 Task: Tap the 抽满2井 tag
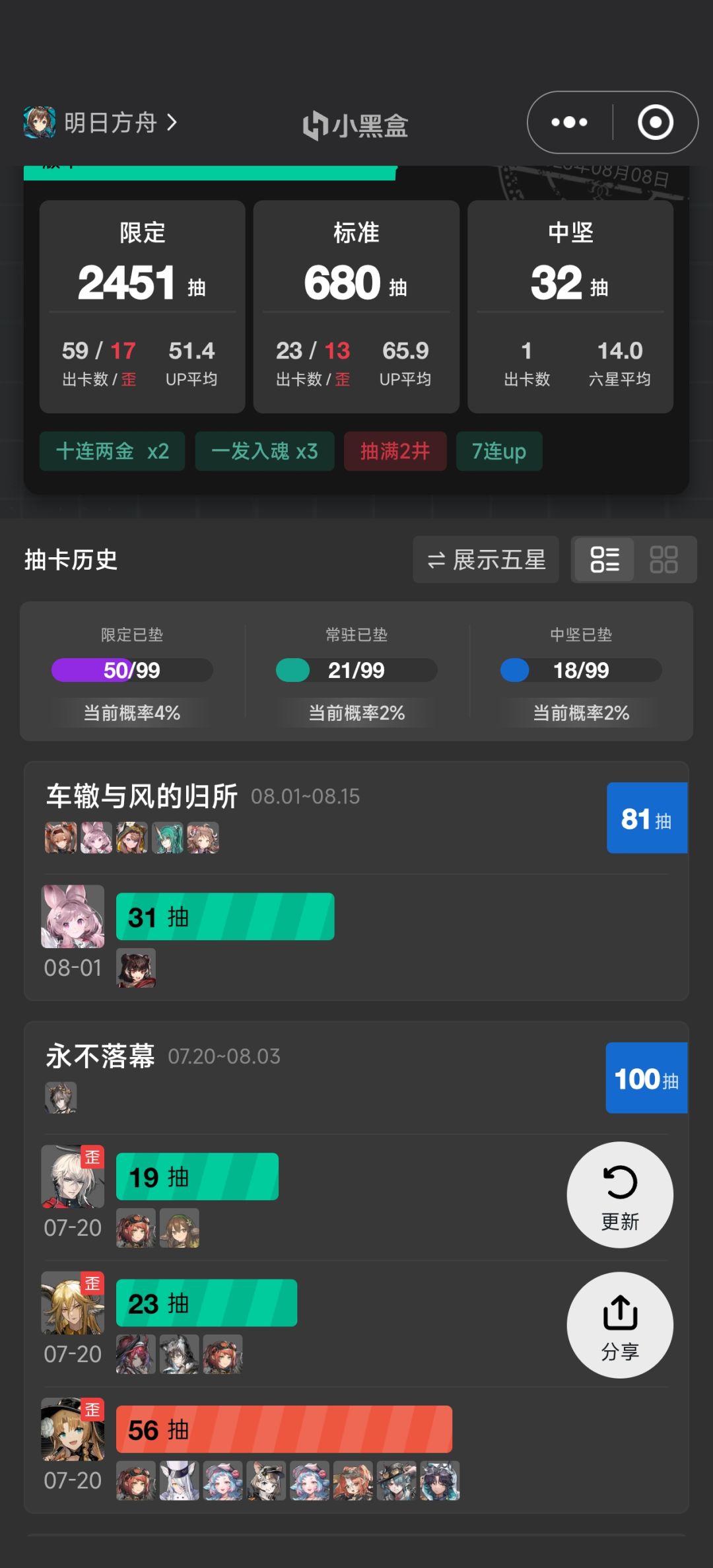(395, 452)
